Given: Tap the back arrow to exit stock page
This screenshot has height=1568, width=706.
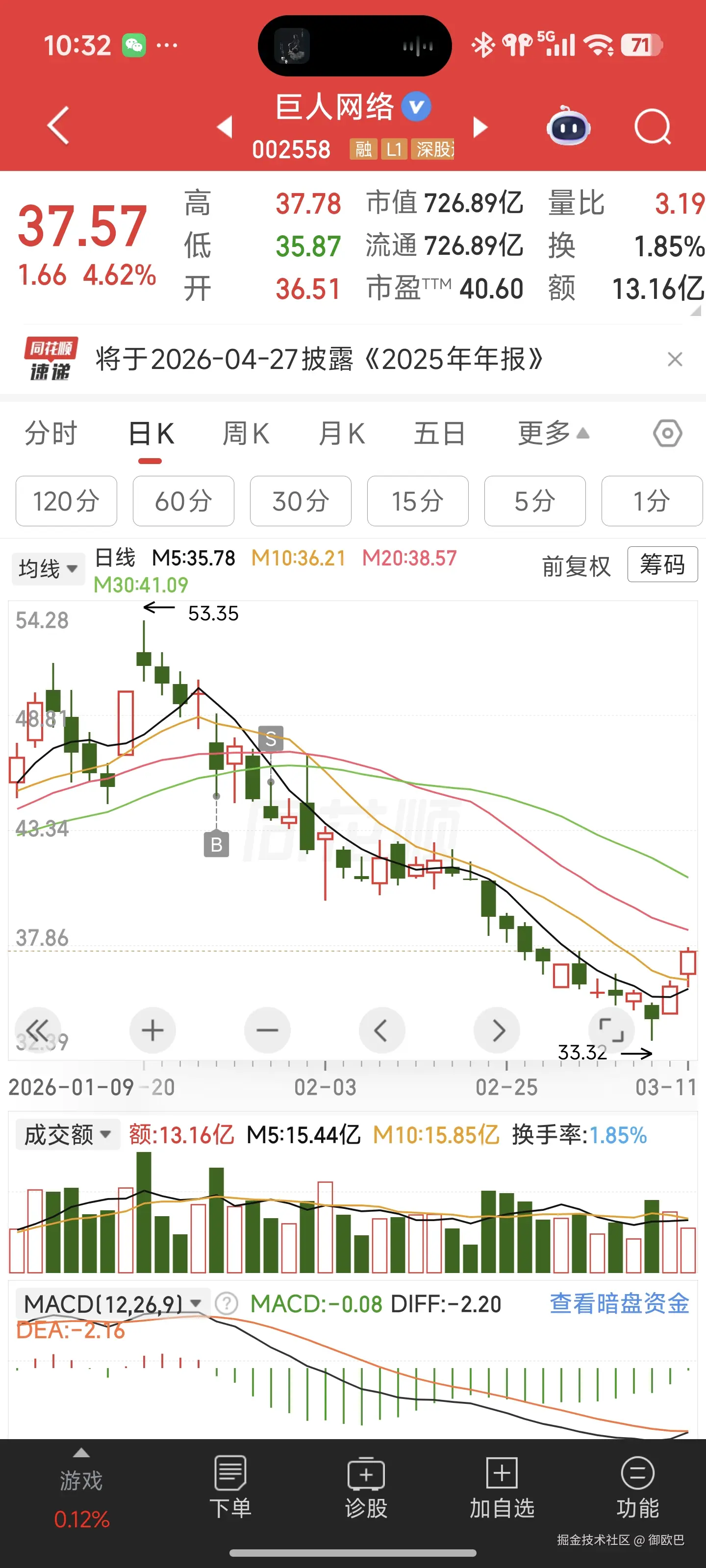Looking at the screenshot, I should tap(57, 126).
